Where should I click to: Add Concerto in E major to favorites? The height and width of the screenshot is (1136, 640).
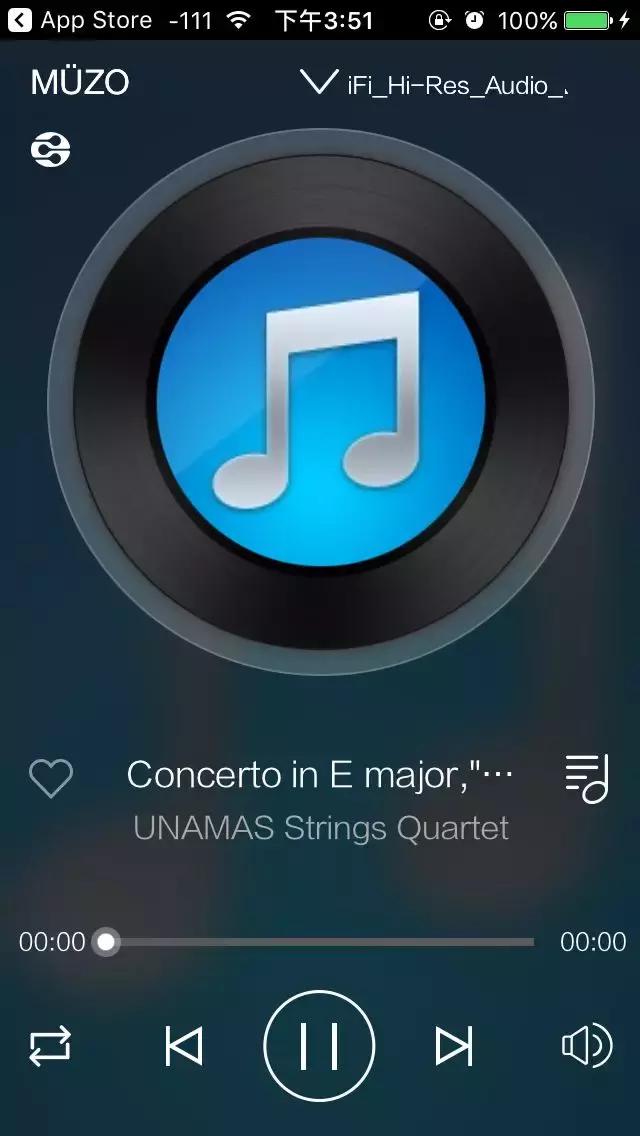[x=50, y=779]
